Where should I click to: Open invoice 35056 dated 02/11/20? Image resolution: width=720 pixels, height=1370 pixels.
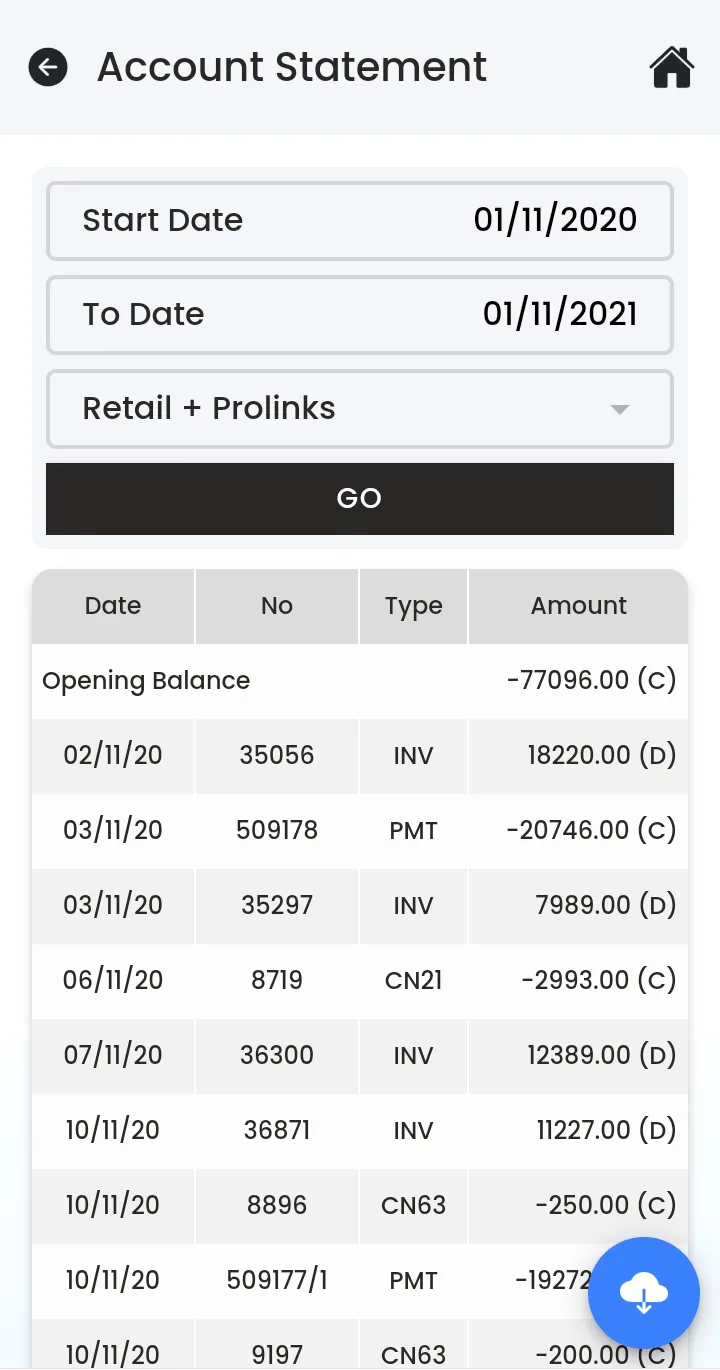360,756
